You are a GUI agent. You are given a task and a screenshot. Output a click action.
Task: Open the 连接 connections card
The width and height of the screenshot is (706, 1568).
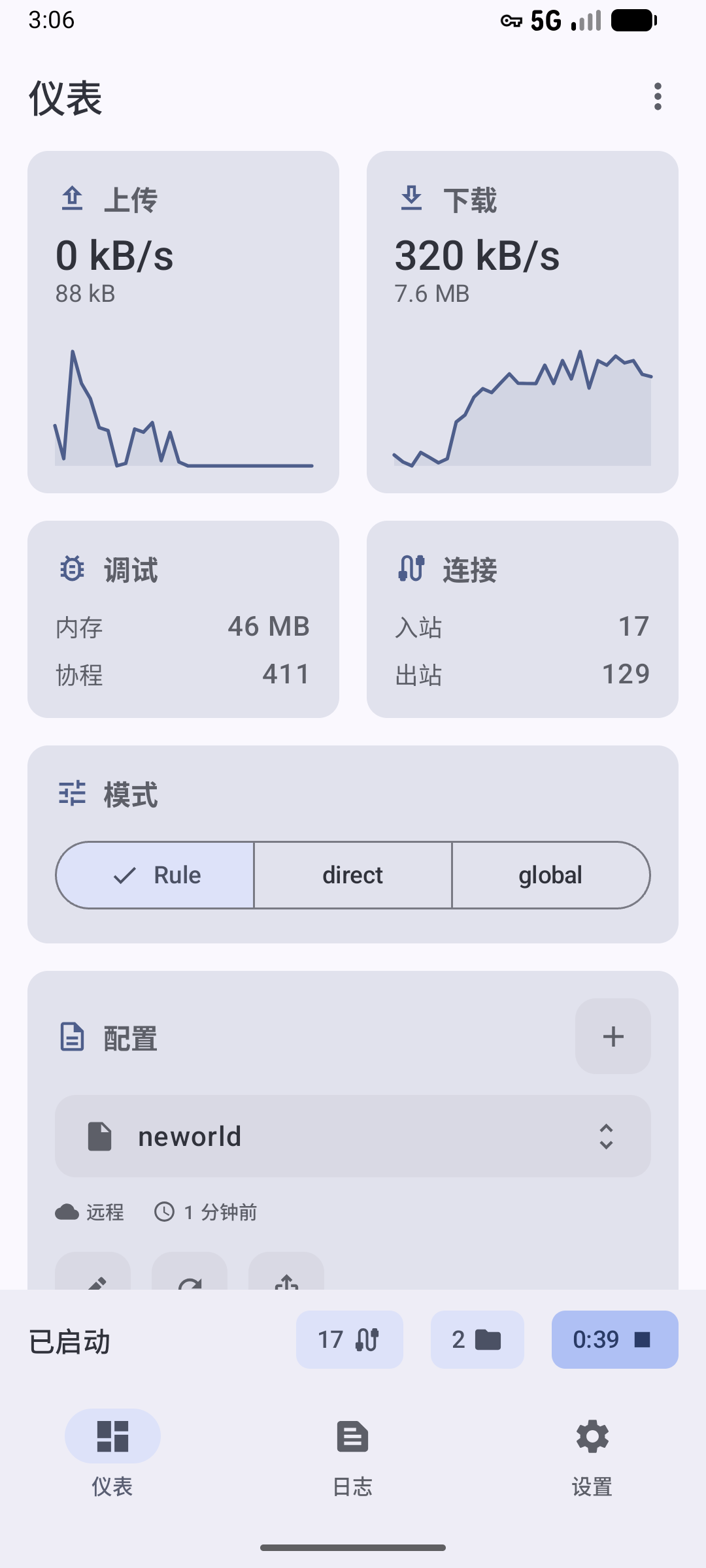522,619
